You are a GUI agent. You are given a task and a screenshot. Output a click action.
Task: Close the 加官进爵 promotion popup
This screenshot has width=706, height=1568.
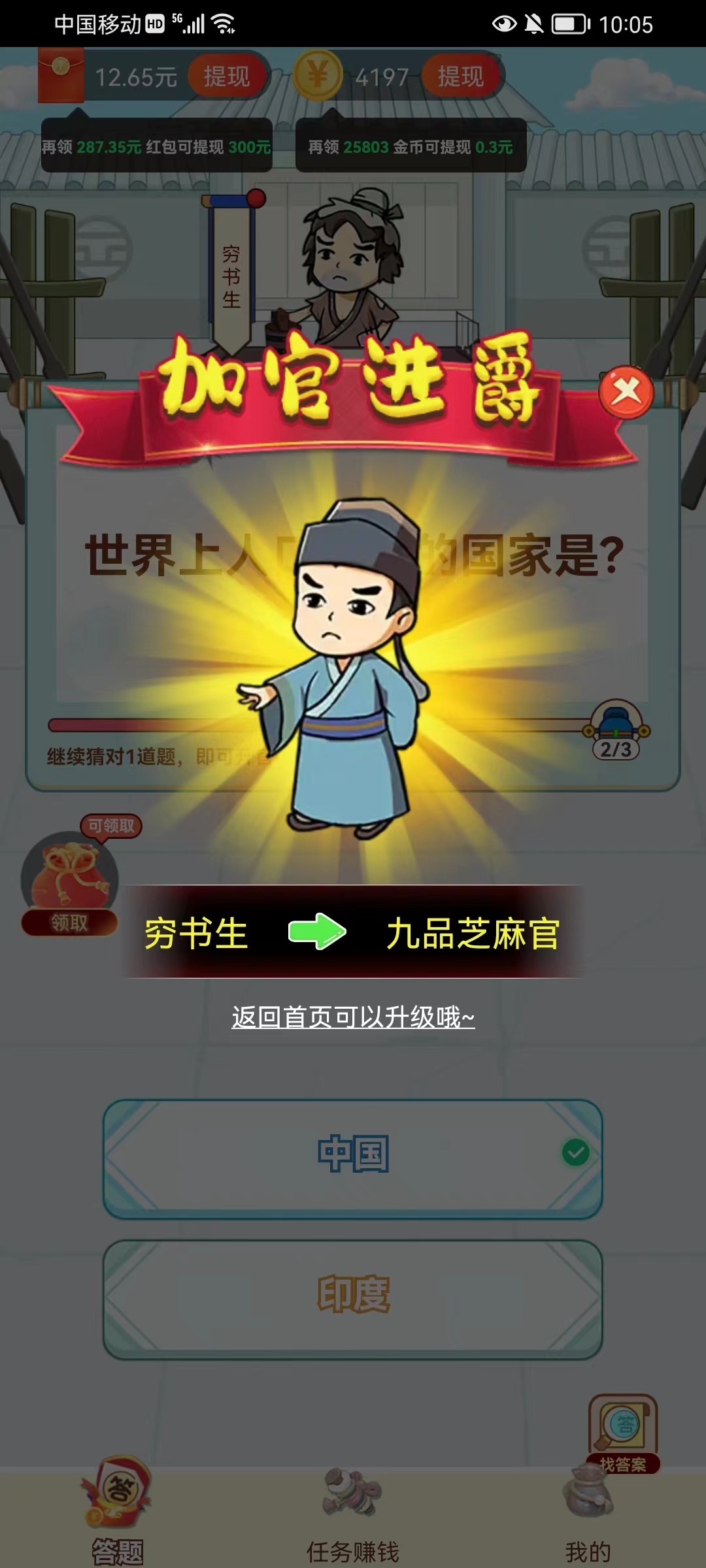pyautogui.click(x=626, y=392)
